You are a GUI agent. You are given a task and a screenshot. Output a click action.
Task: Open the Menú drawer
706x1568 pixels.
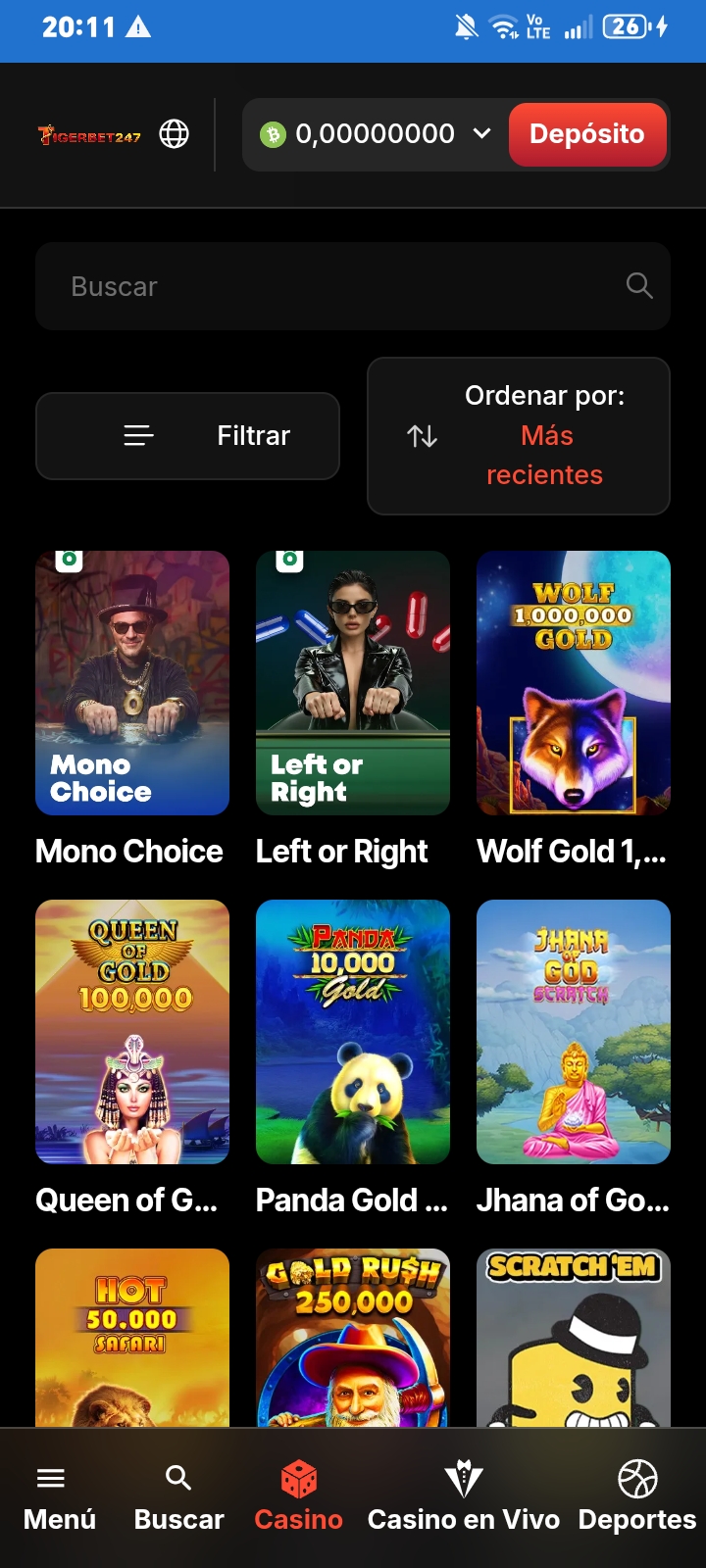tap(60, 1497)
